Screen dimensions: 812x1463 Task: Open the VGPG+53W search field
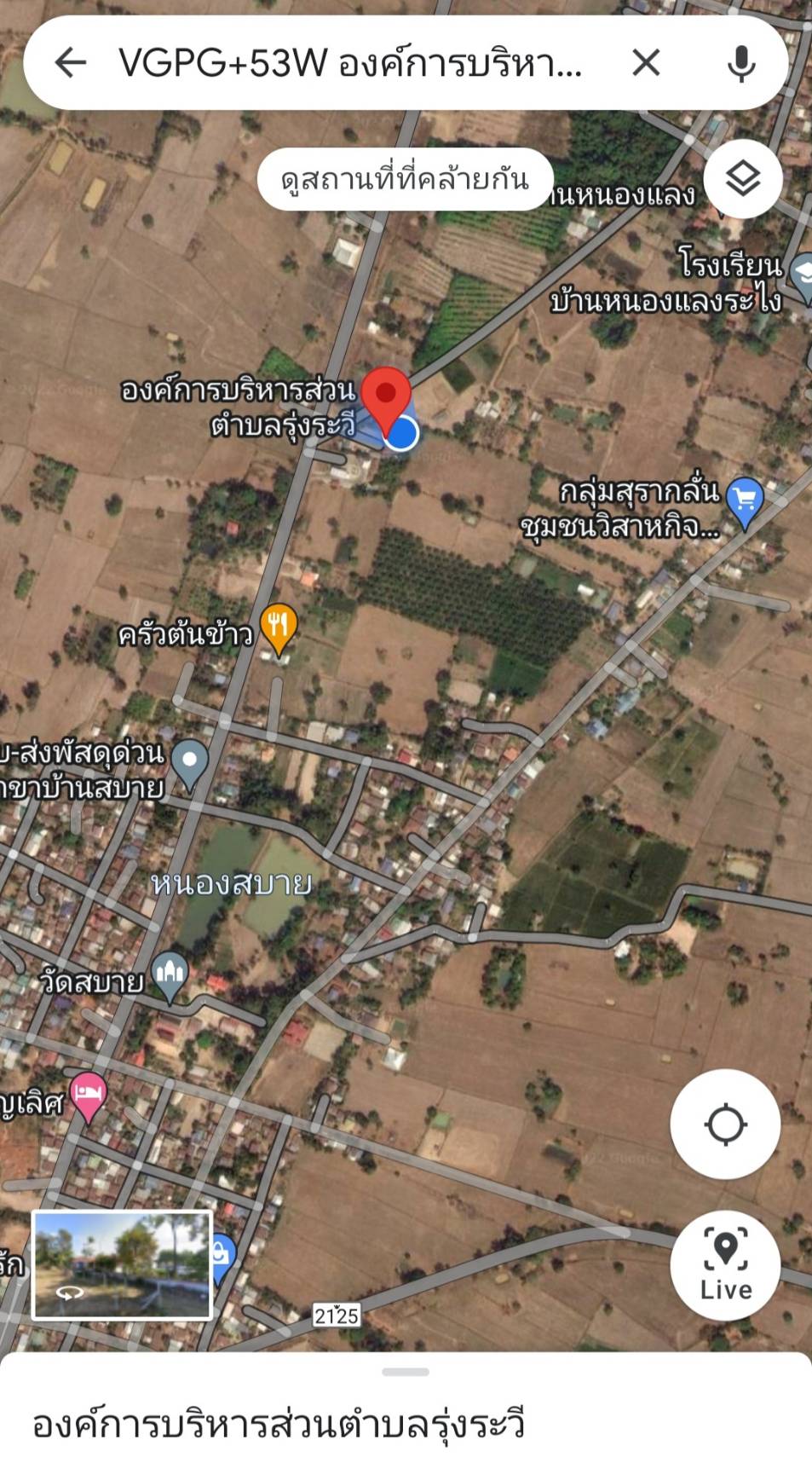(349, 62)
